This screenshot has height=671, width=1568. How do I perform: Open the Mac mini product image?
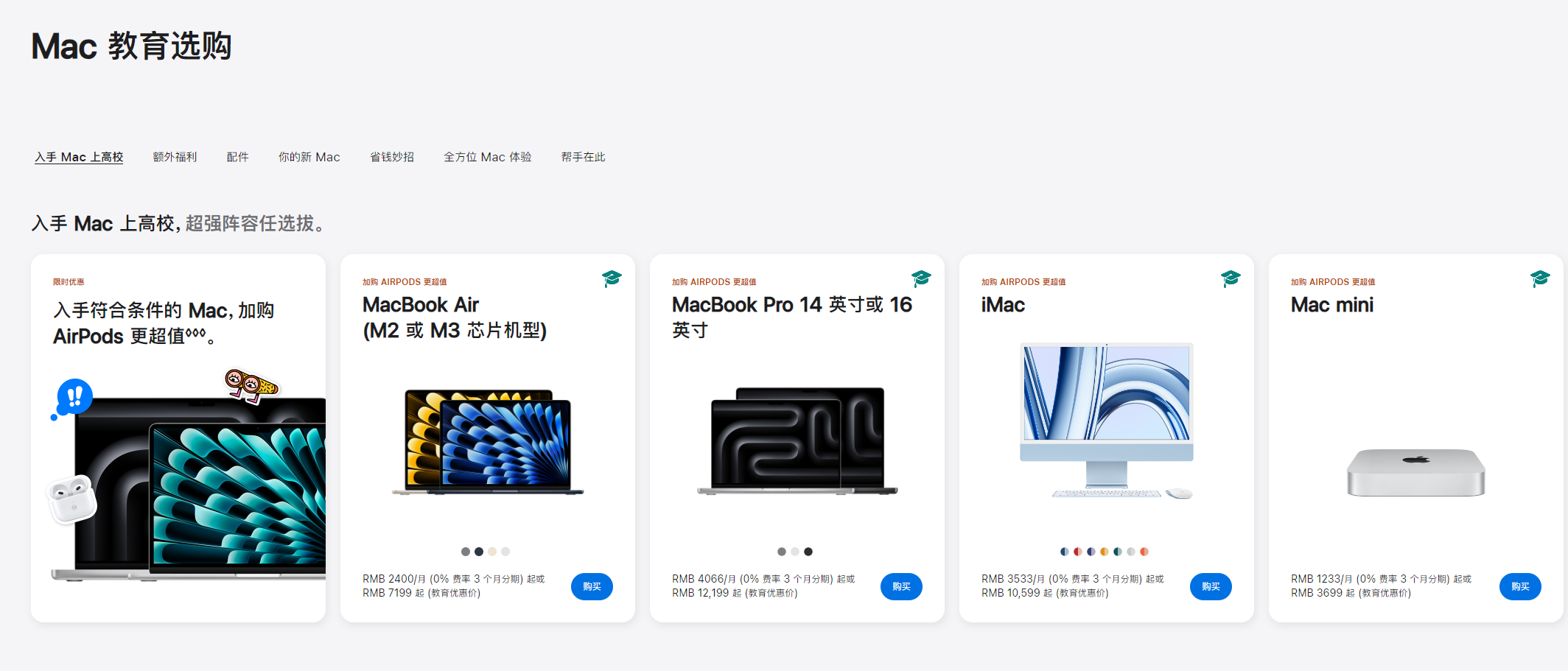(1415, 473)
